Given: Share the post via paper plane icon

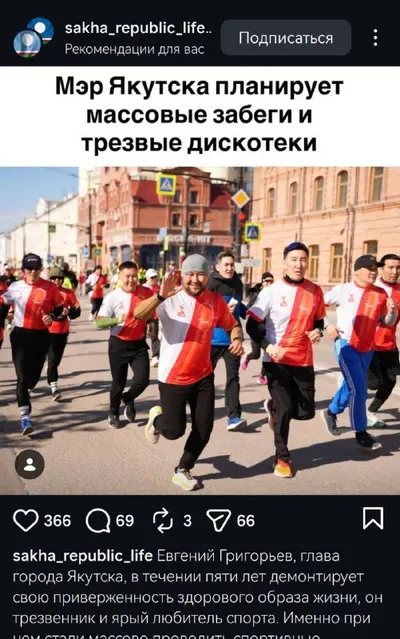Looking at the screenshot, I should [x=219, y=520].
